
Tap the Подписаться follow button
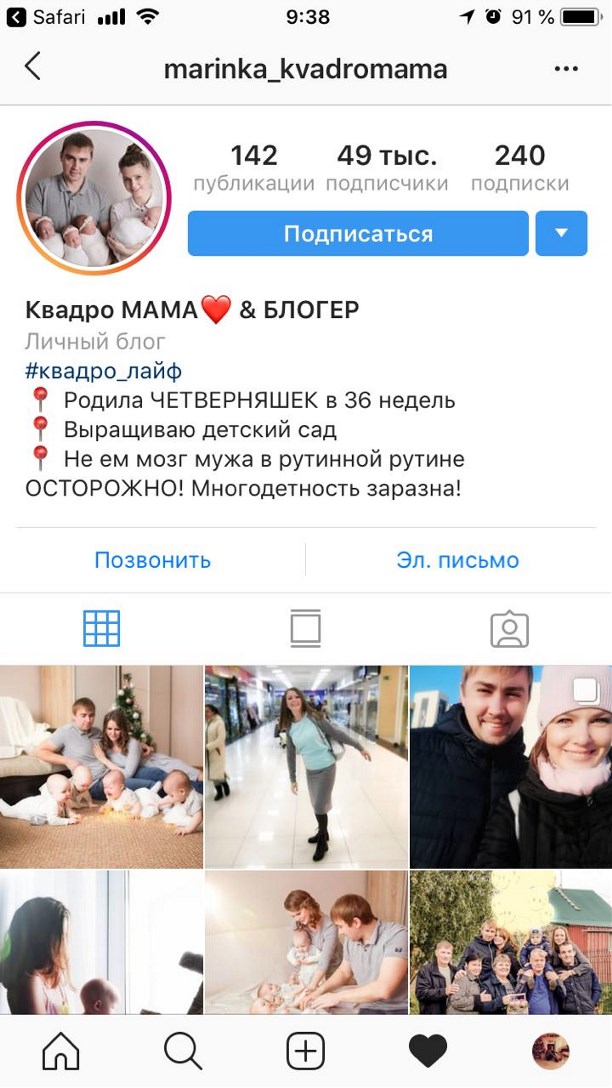(x=358, y=234)
